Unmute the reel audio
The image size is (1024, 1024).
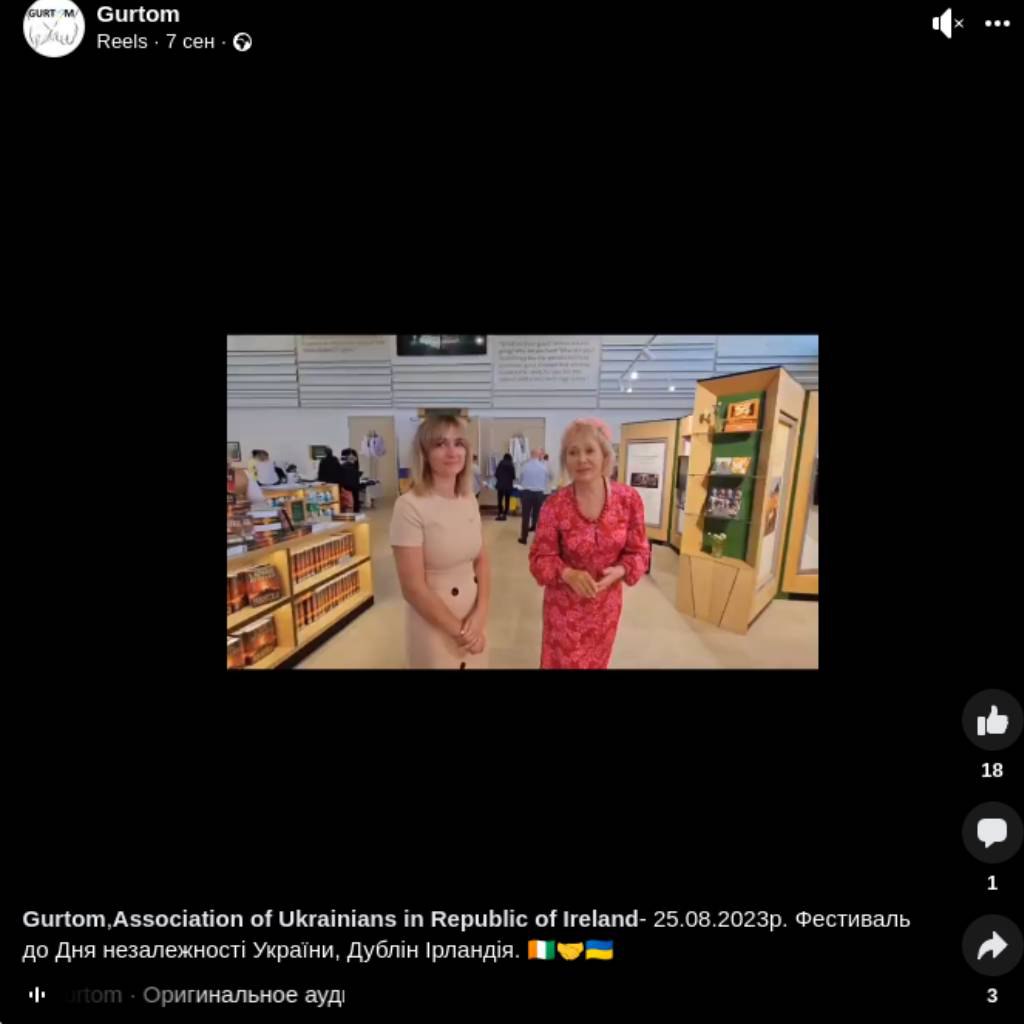coord(946,24)
